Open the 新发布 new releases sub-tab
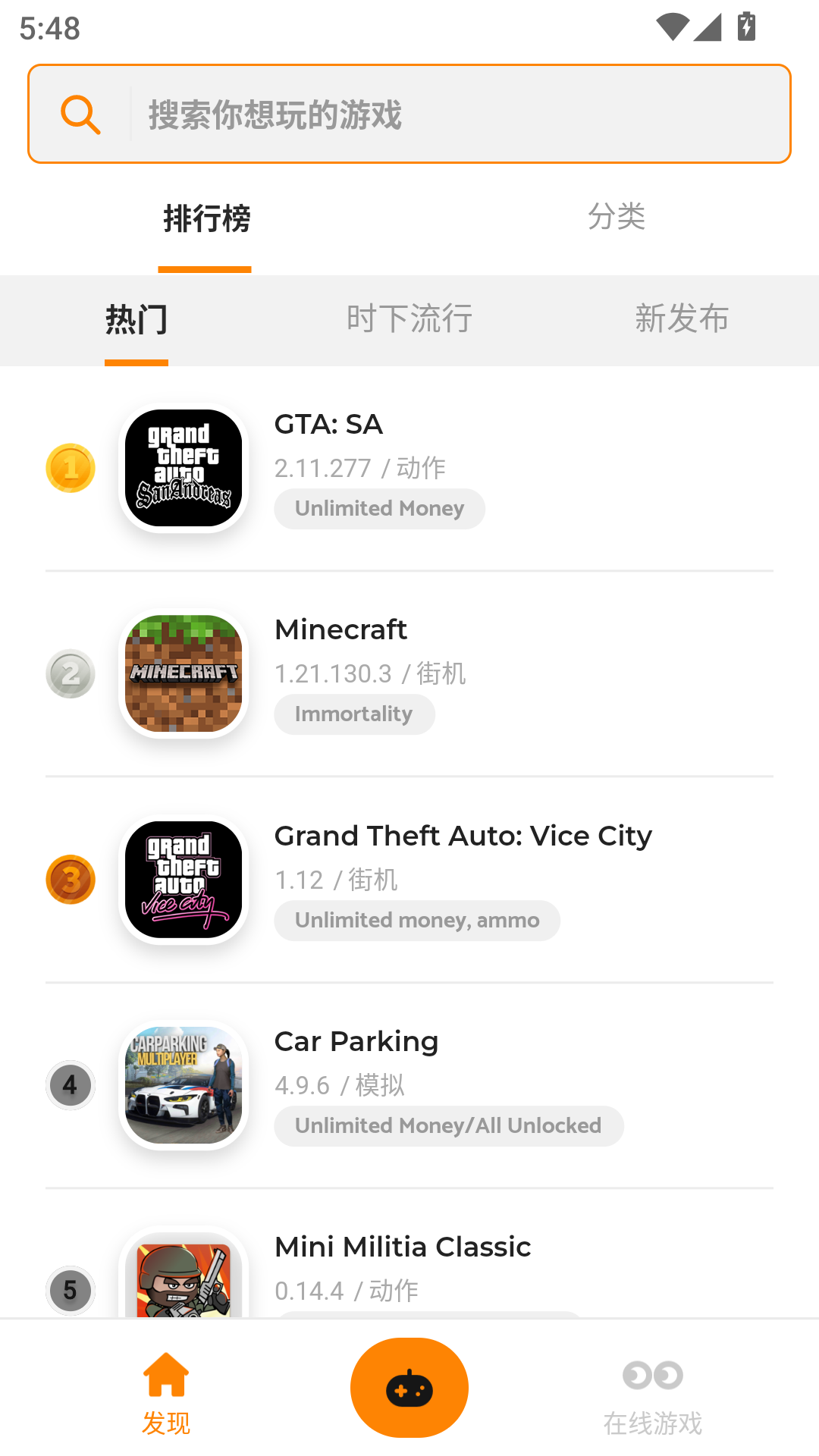Image resolution: width=819 pixels, height=1456 pixels. [682, 319]
